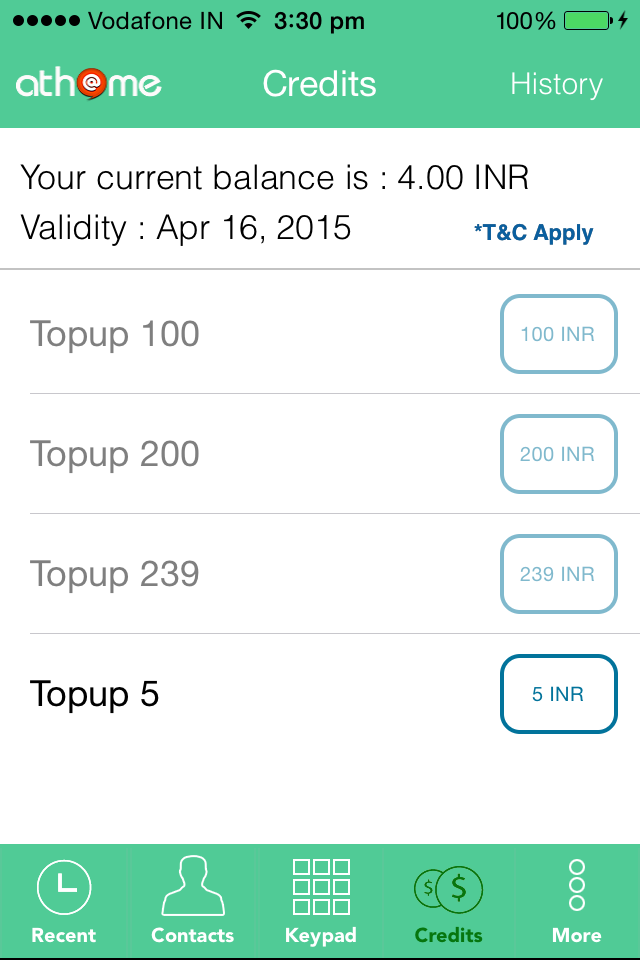Image resolution: width=640 pixels, height=960 pixels.
Task: Switch to the Recent tab
Action: [64, 902]
